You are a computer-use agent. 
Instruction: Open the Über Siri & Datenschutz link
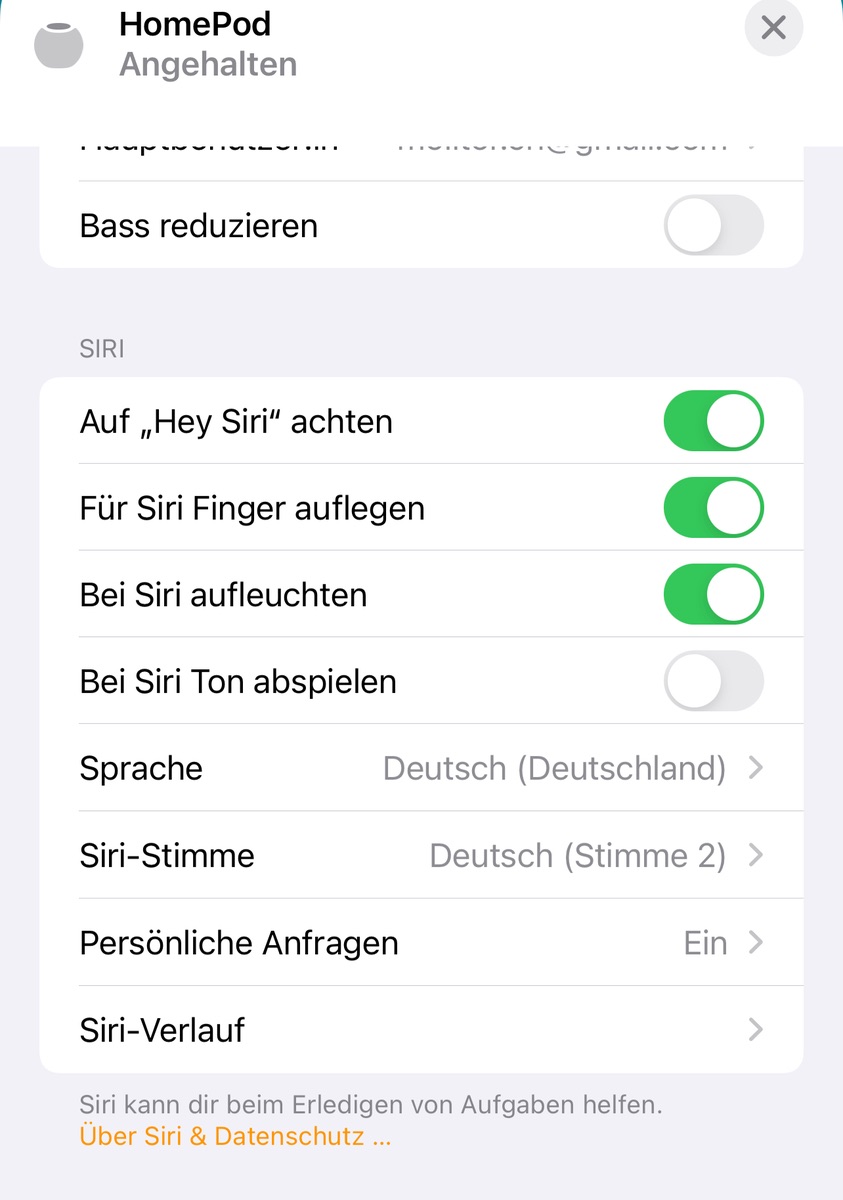click(235, 1137)
